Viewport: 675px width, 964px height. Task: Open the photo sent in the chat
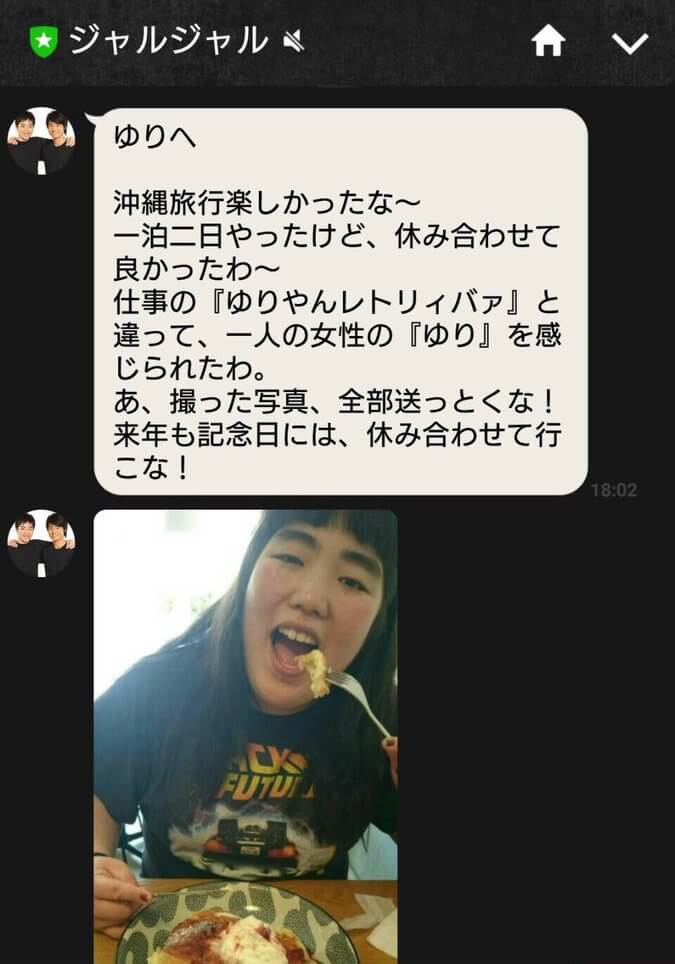pyautogui.click(x=245, y=735)
